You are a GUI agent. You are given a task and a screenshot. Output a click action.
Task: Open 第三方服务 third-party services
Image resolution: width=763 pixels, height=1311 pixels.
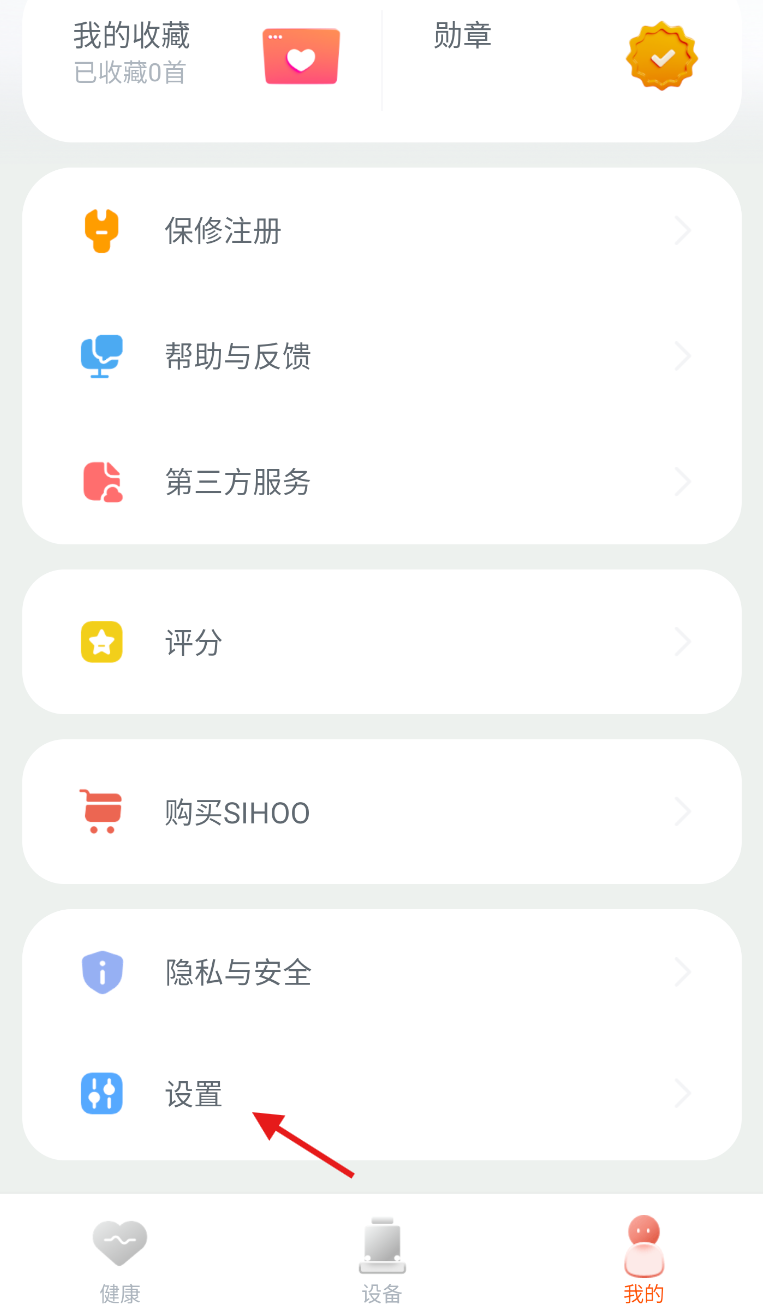(x=382, y=482)
